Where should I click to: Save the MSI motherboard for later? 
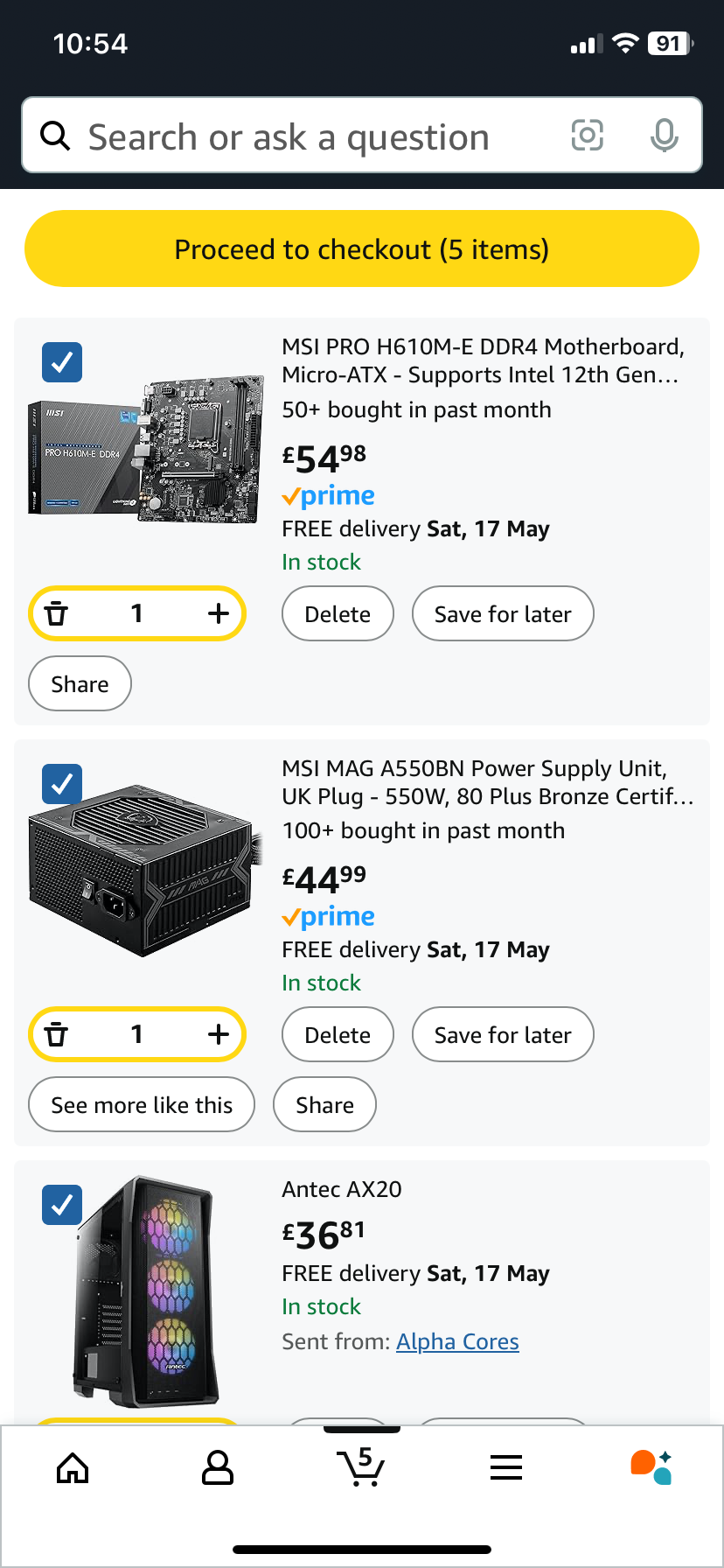coord(503,613)
